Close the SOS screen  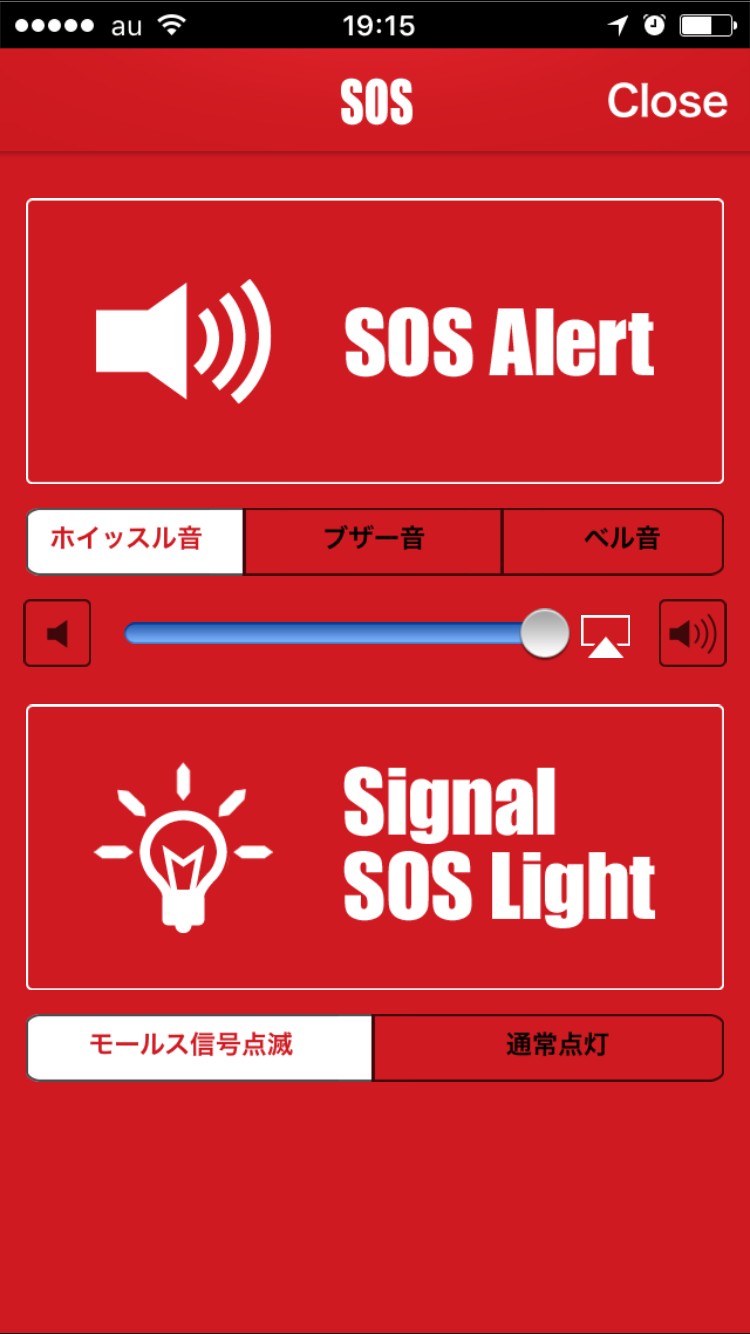point(666,101)
